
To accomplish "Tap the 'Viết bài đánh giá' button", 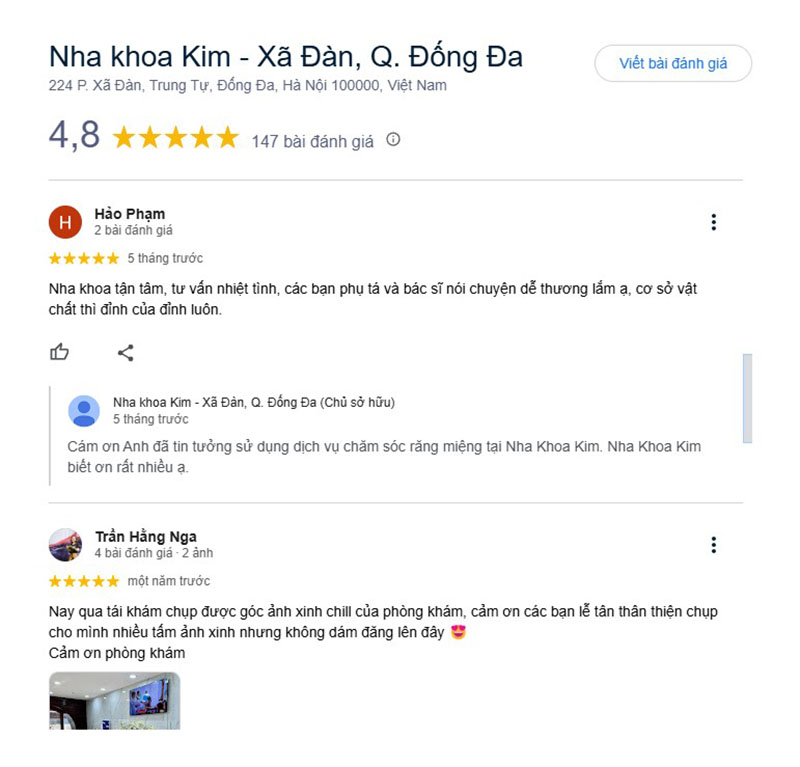I will pyautogui.click(x=672, y=64).
